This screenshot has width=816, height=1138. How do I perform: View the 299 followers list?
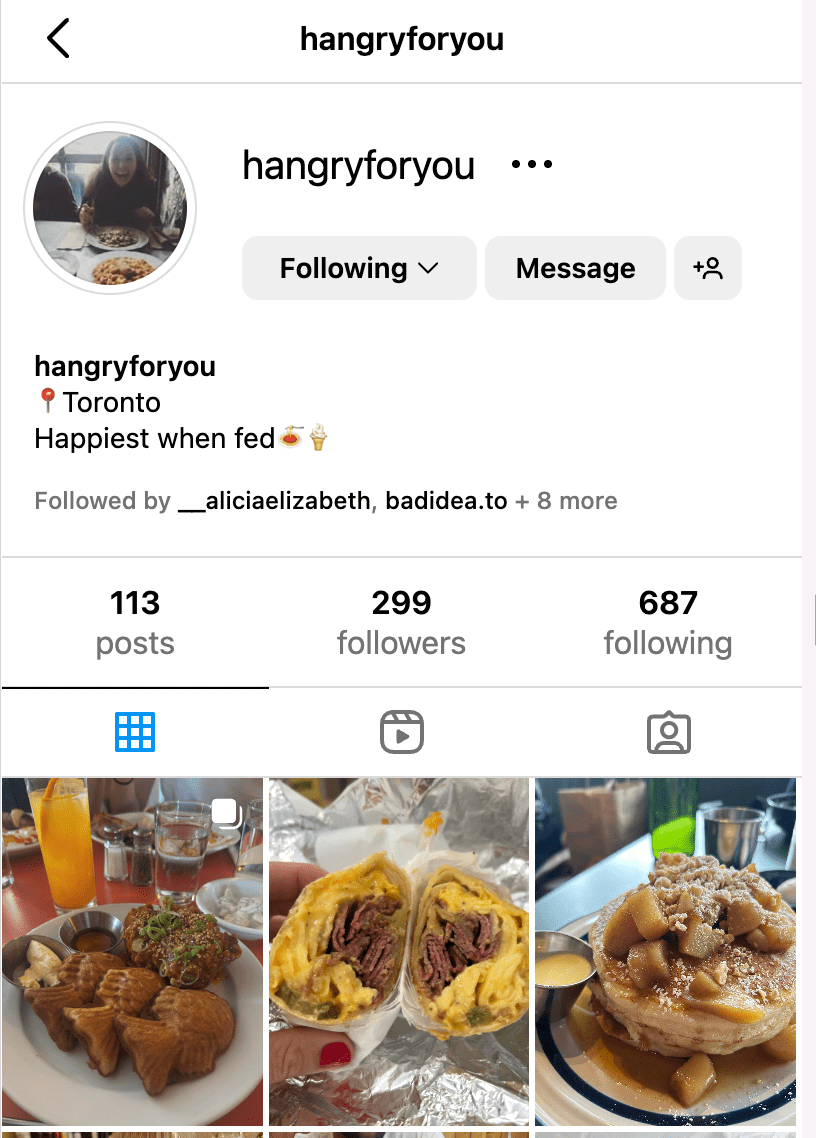pos(401,622)
